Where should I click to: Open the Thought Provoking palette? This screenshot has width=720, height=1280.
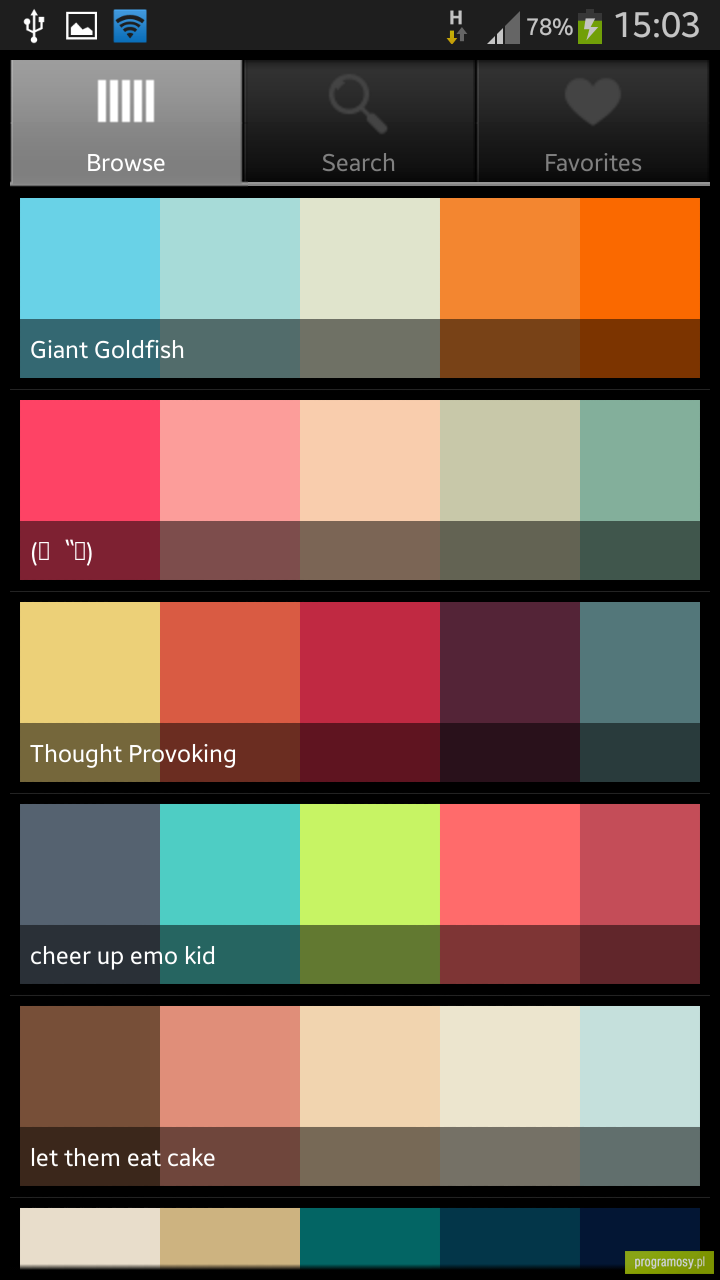360,692
